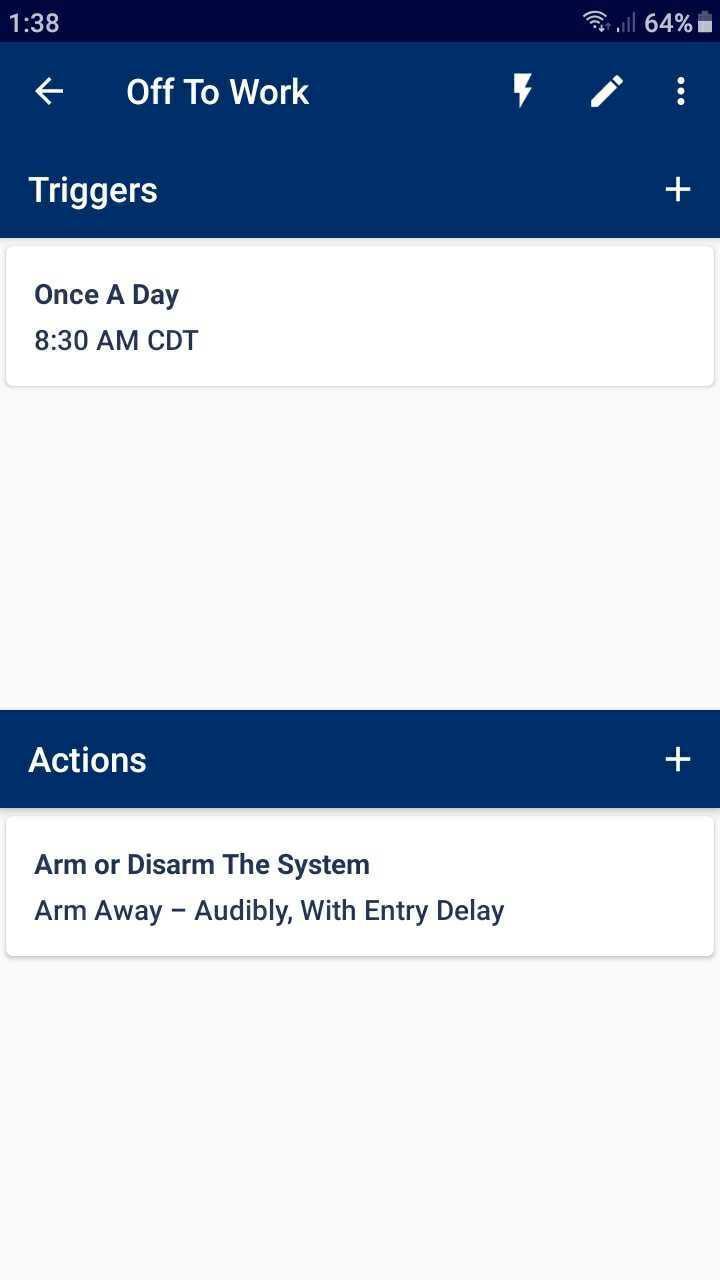
Task: Select the Arm Away entry delay setting
Action: pyautogui.click(x=268, y=910)
